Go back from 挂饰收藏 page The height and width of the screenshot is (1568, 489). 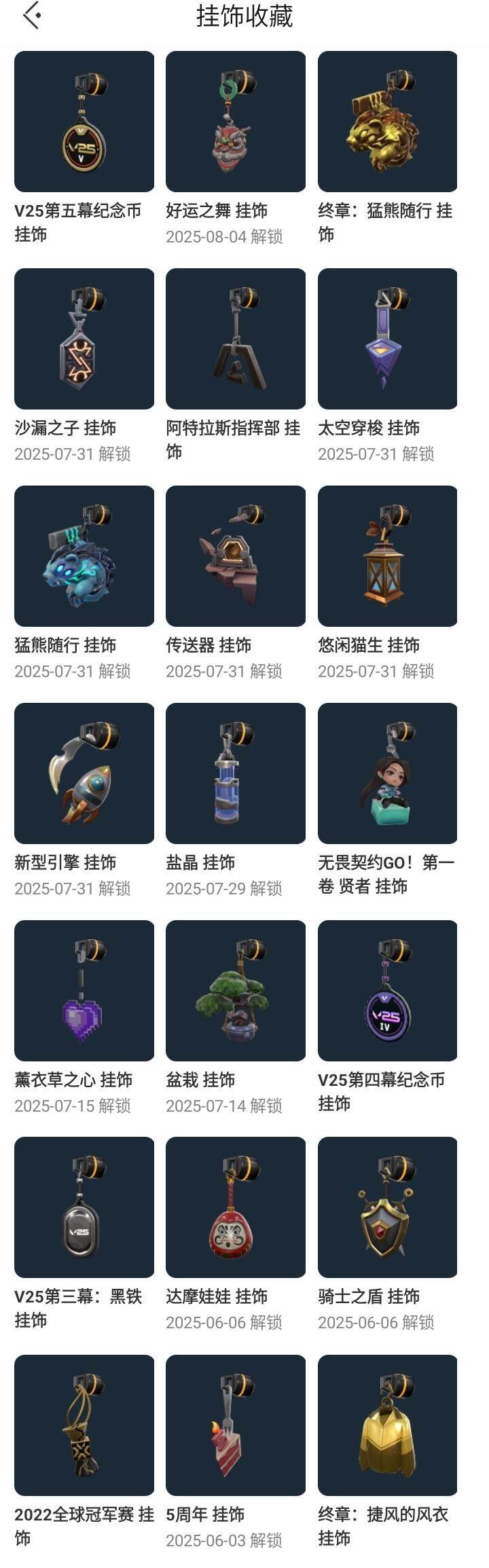(32, 15)
